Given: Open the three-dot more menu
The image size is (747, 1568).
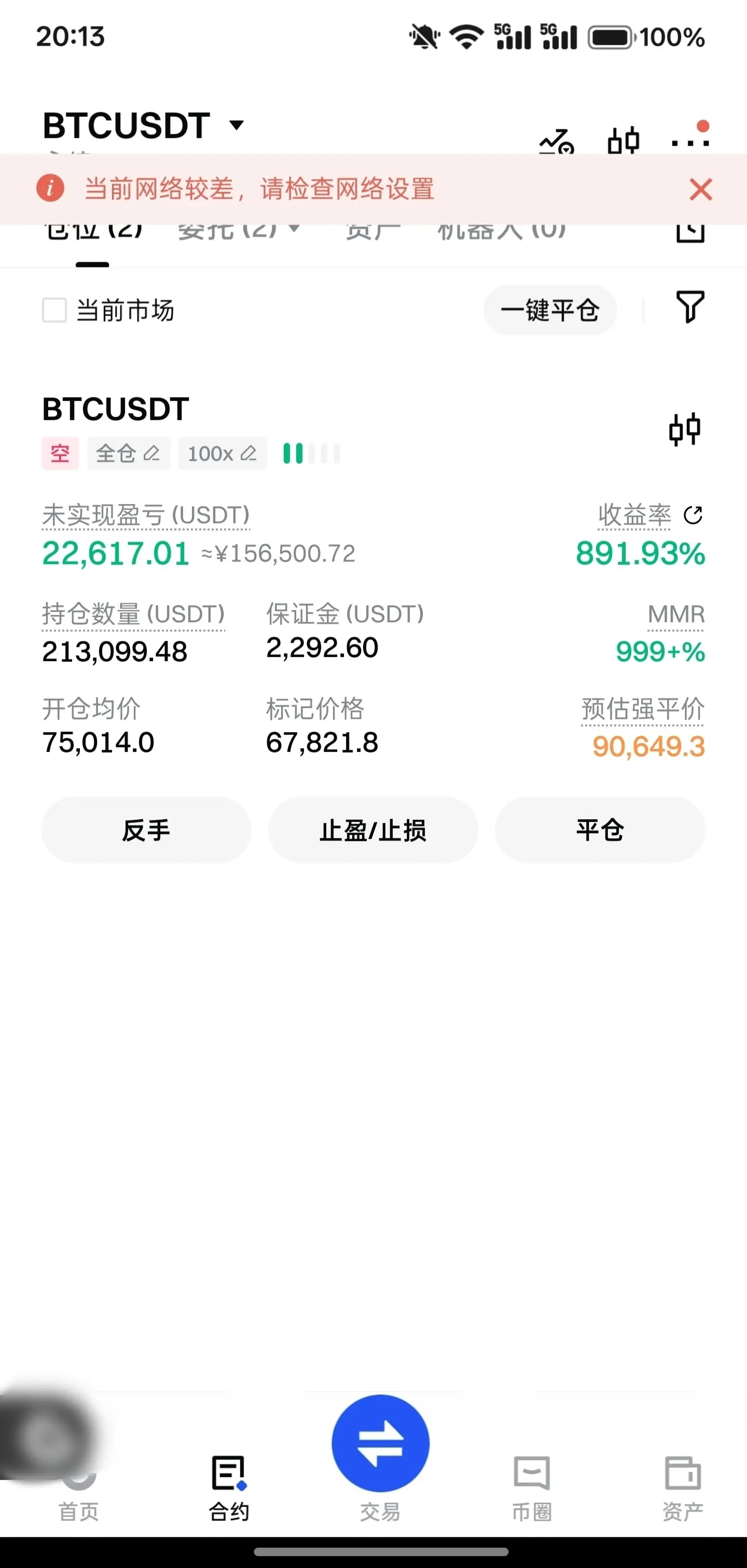Looking at the screenshot, I should 690,141.
